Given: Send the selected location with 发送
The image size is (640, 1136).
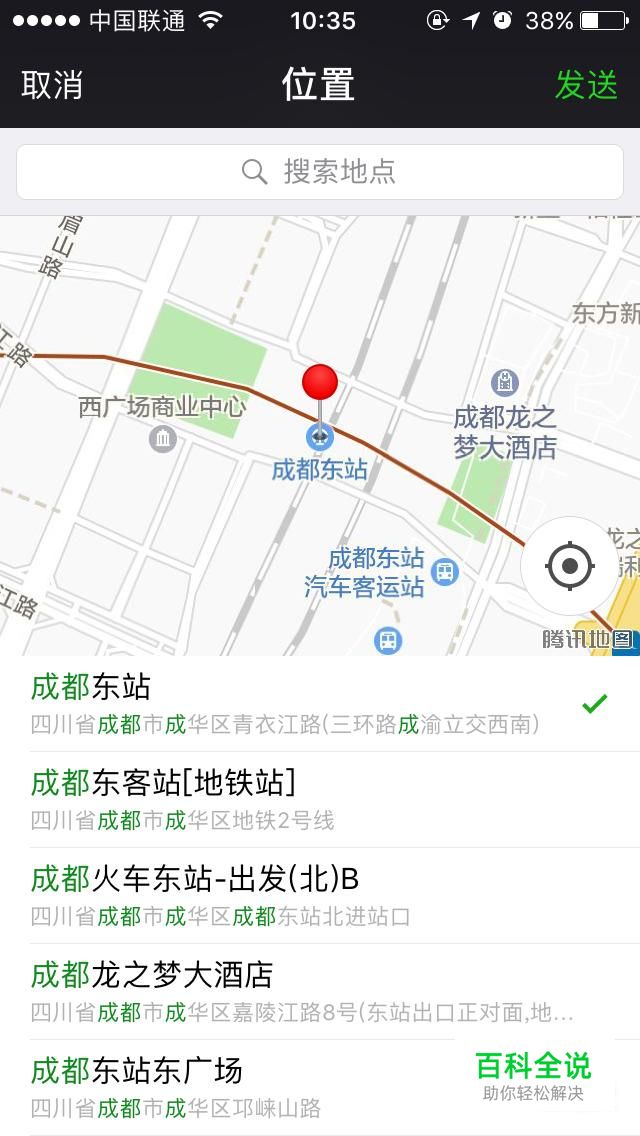Looking at the screenshot, I should (586, 85).
